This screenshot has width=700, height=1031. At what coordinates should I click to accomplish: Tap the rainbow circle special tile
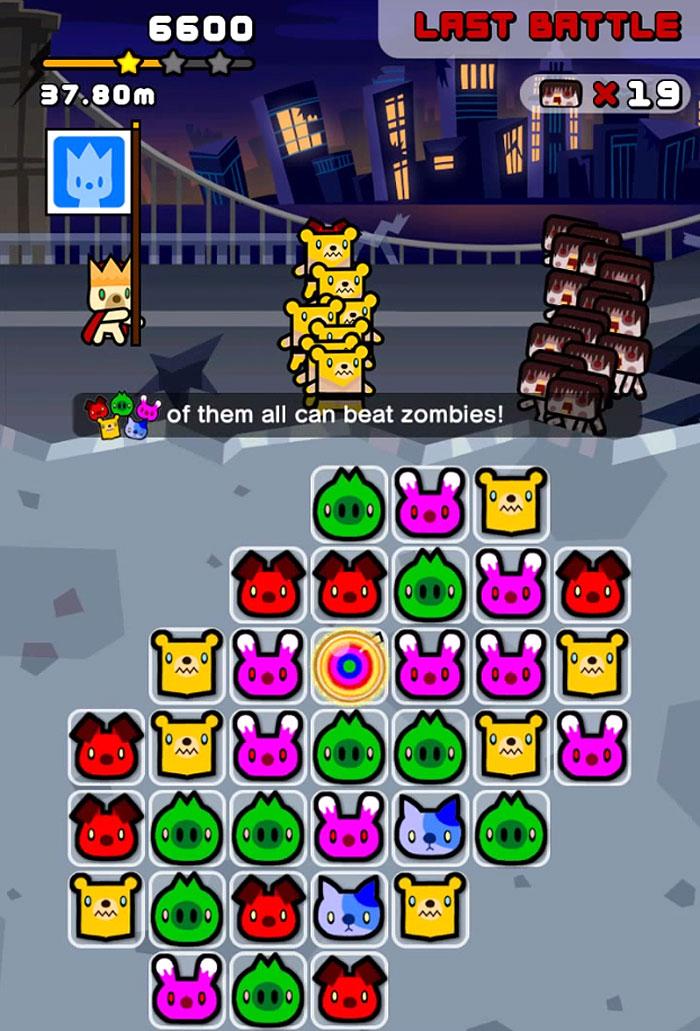348,665
